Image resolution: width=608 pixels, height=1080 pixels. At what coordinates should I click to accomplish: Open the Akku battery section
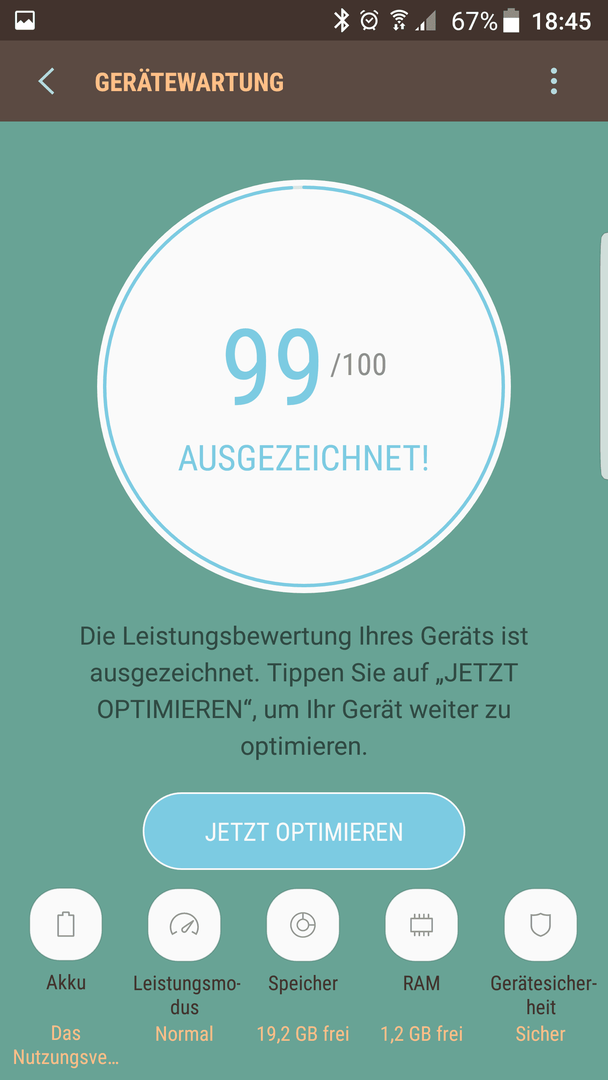pos(66,924)
